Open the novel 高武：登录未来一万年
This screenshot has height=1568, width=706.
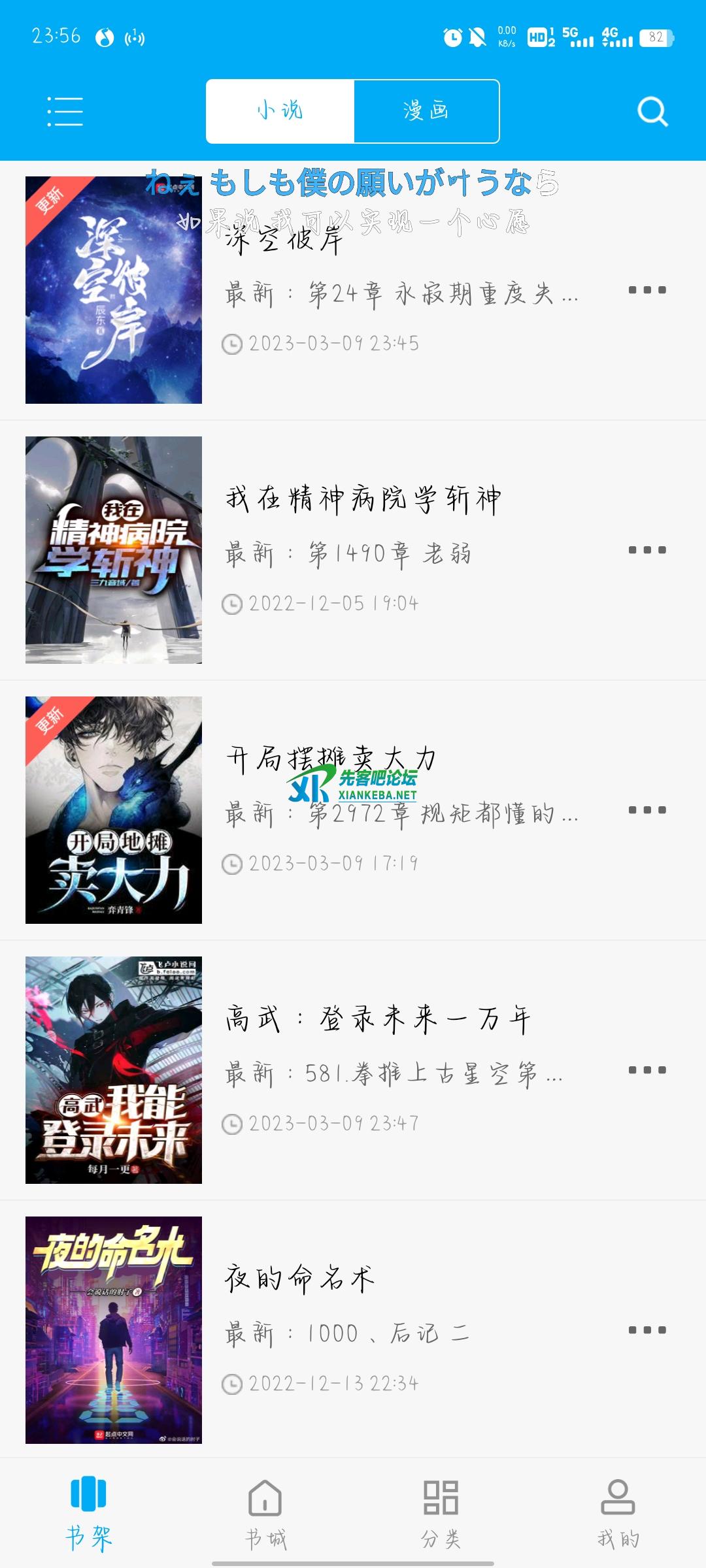point(114,1070)
